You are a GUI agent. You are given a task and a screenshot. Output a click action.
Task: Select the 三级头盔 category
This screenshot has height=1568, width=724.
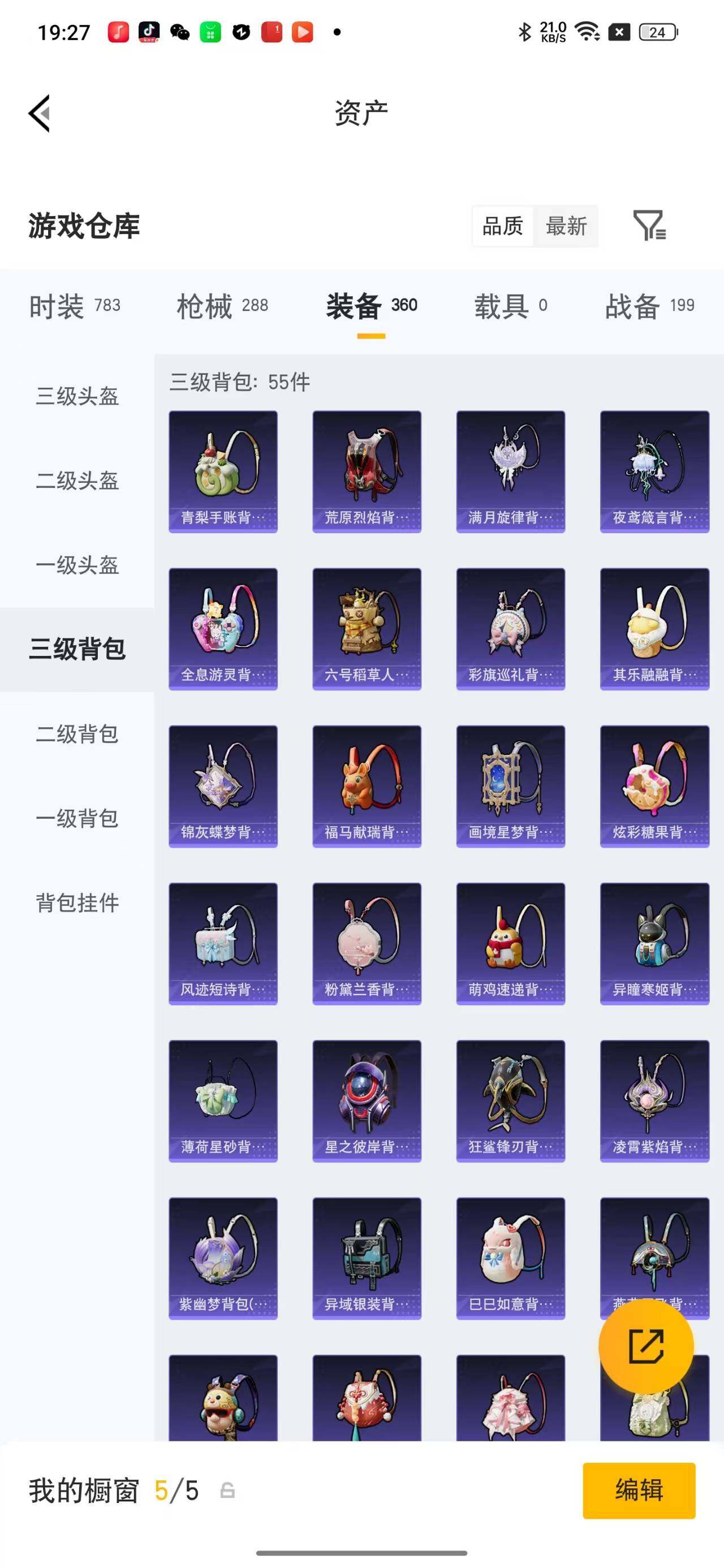[77, 396]
